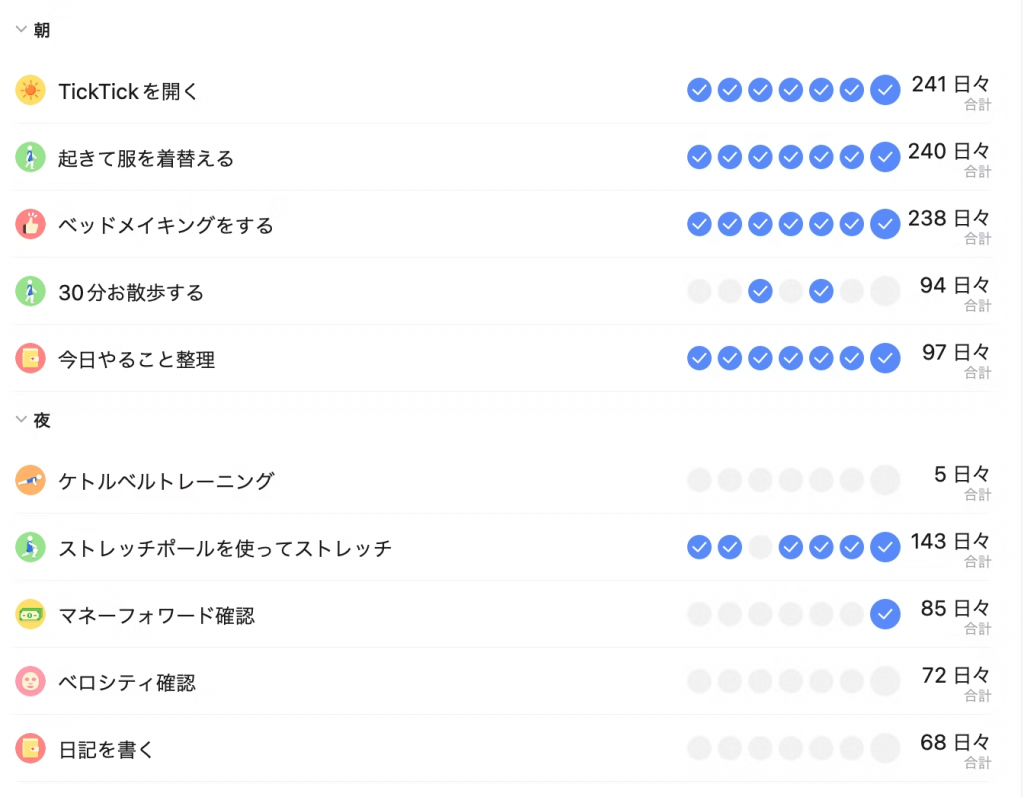Open the 今日やること整理 habit
Image resolution: width=1024 pixels, height=797 pixels.
point(137,359)
